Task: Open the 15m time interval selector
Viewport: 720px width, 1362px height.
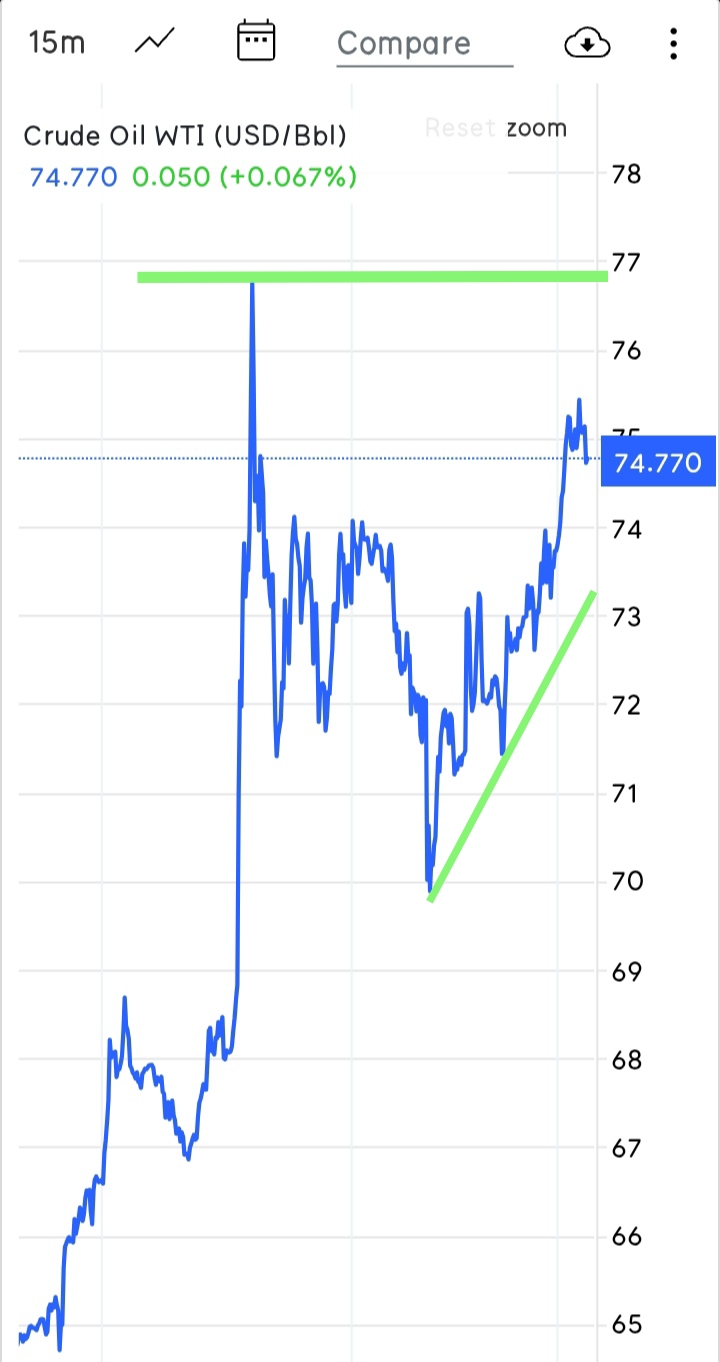Action: tap(57, 43)
